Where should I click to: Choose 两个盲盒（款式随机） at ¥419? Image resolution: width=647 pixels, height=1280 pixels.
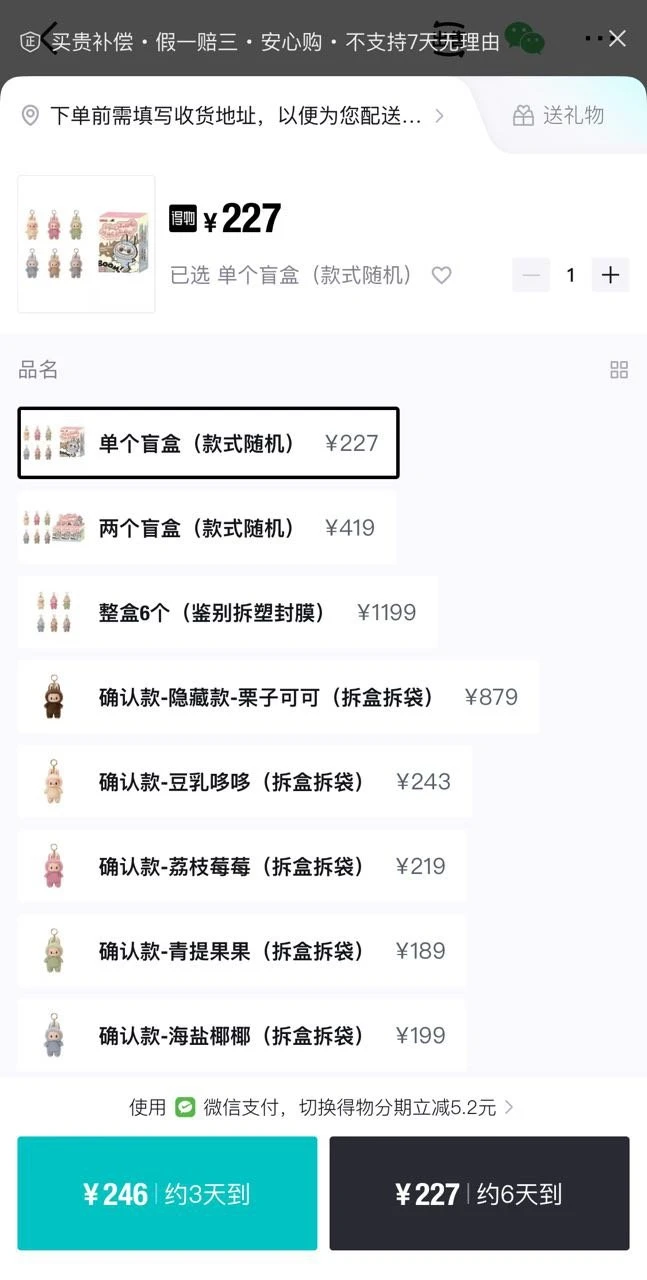point(207,528)
